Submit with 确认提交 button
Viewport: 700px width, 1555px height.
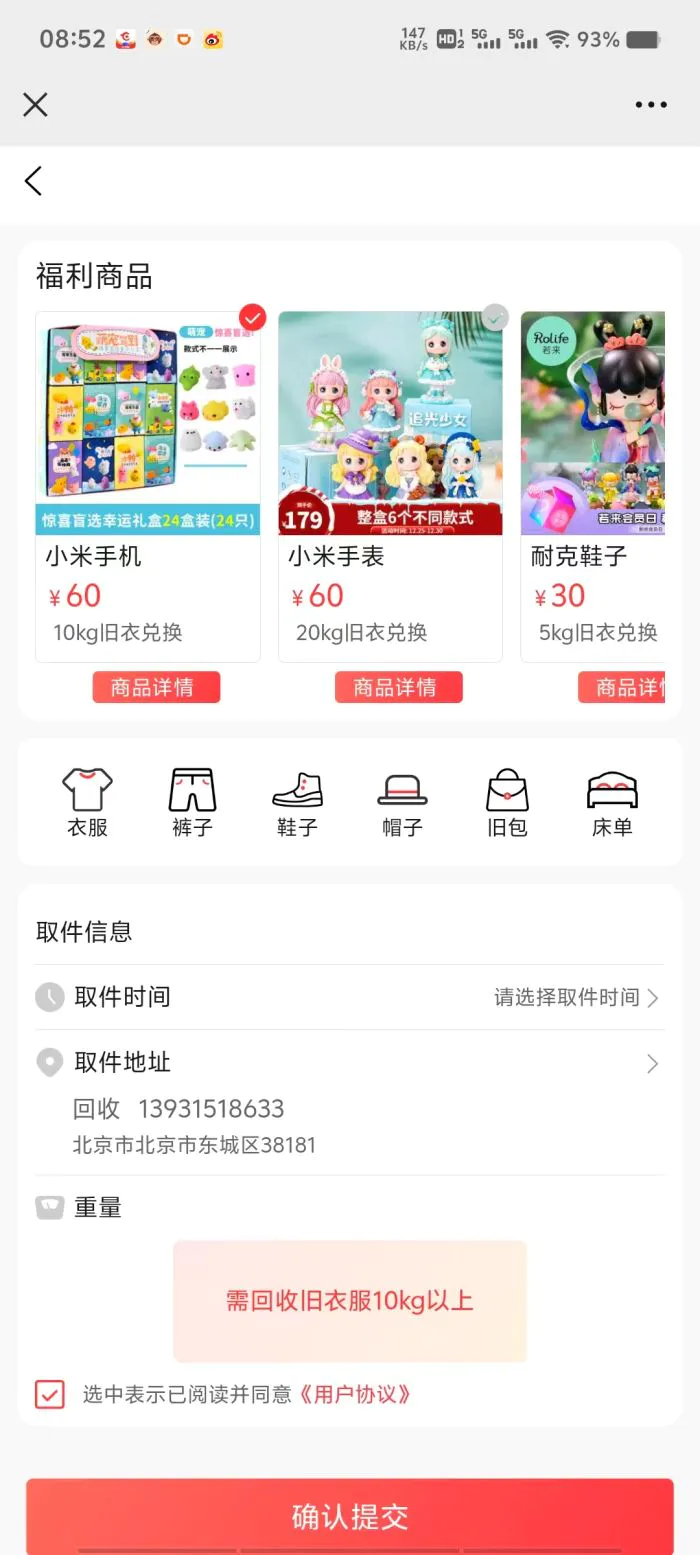[350, 1516]
